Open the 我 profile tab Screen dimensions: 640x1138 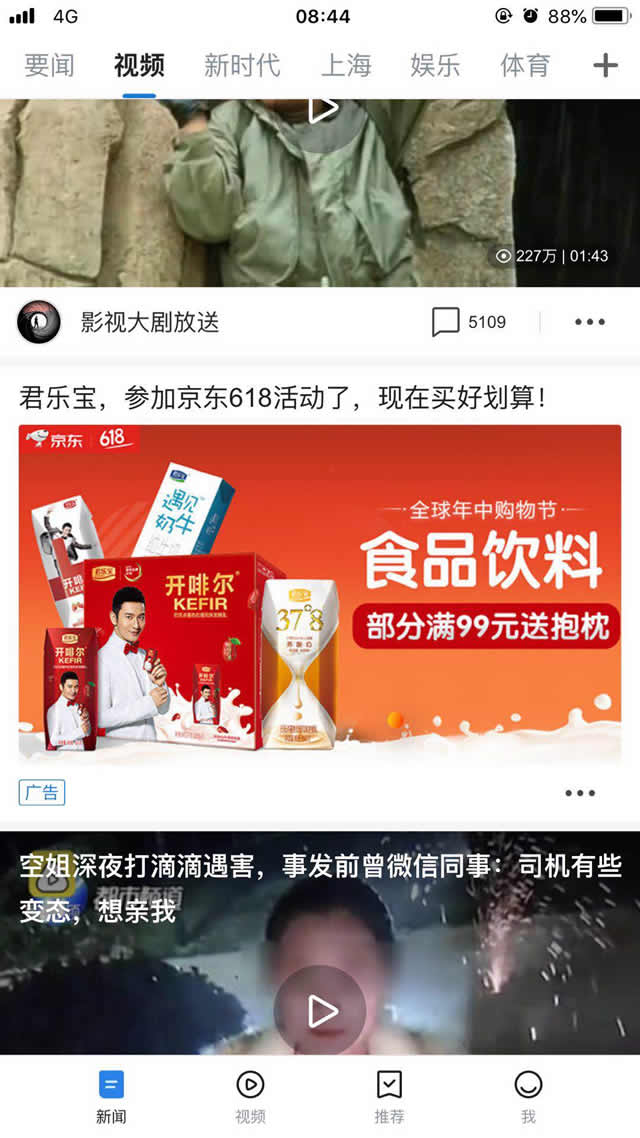528,1095
